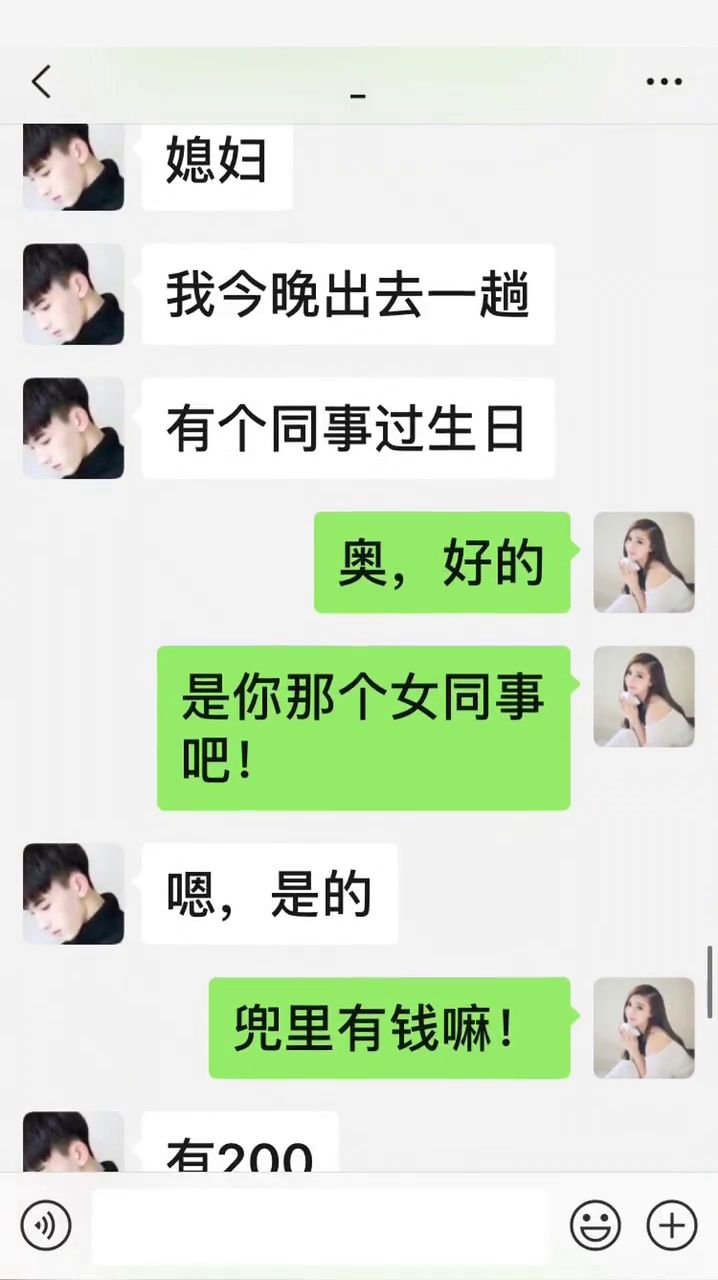Screen dimensions: 718x1280
Task: Tap the woman's avatar beside 奥，好的
Action: (x=644, y=562)
